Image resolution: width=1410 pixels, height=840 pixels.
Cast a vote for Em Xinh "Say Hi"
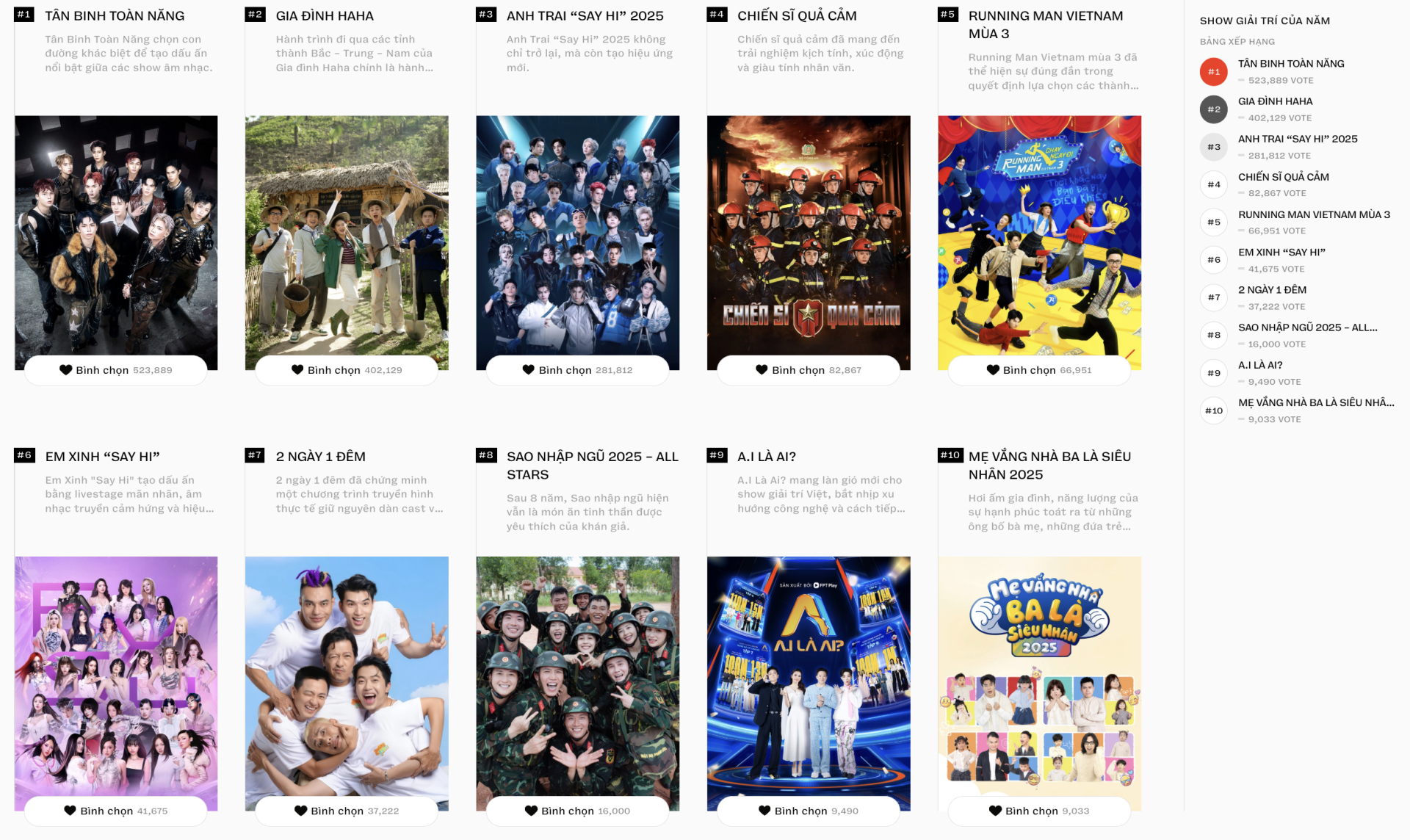coord(115,811)
